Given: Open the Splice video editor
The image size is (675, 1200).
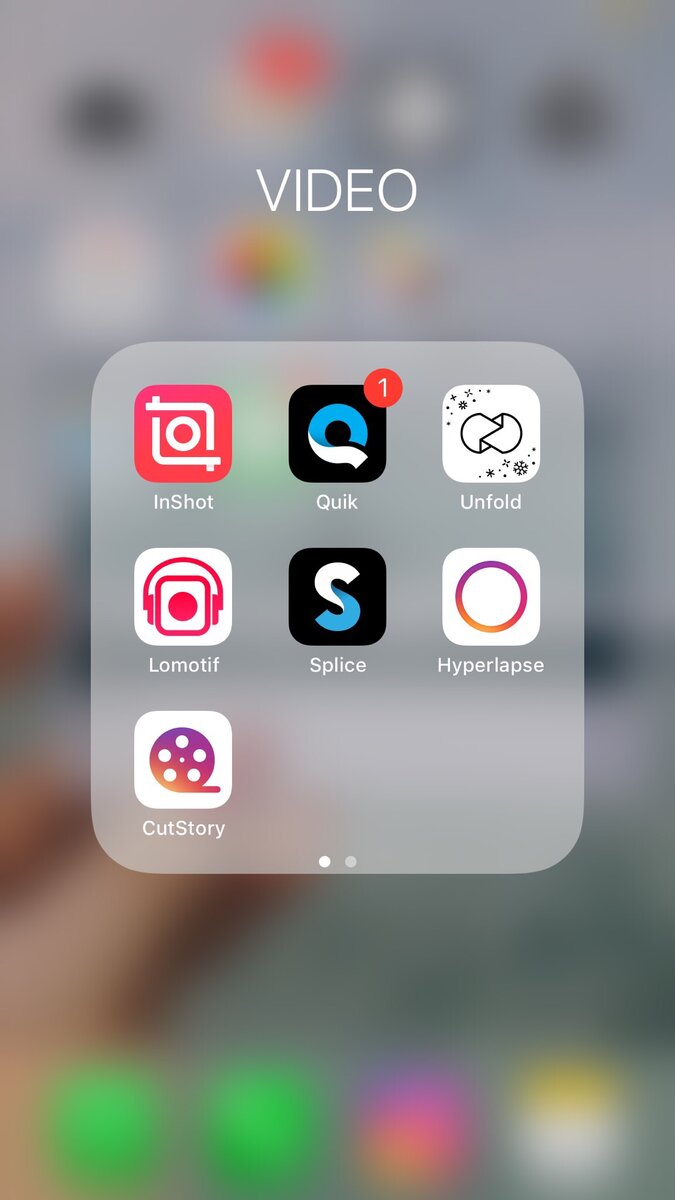Looking at the screenshot, I should (337, 597).
